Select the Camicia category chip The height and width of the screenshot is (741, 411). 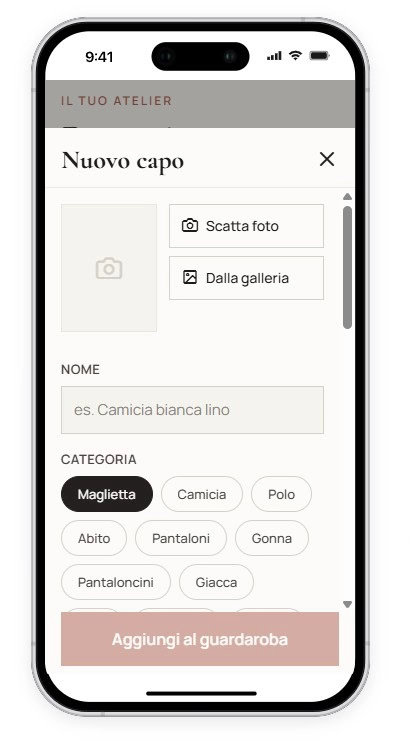click(202, 494)
